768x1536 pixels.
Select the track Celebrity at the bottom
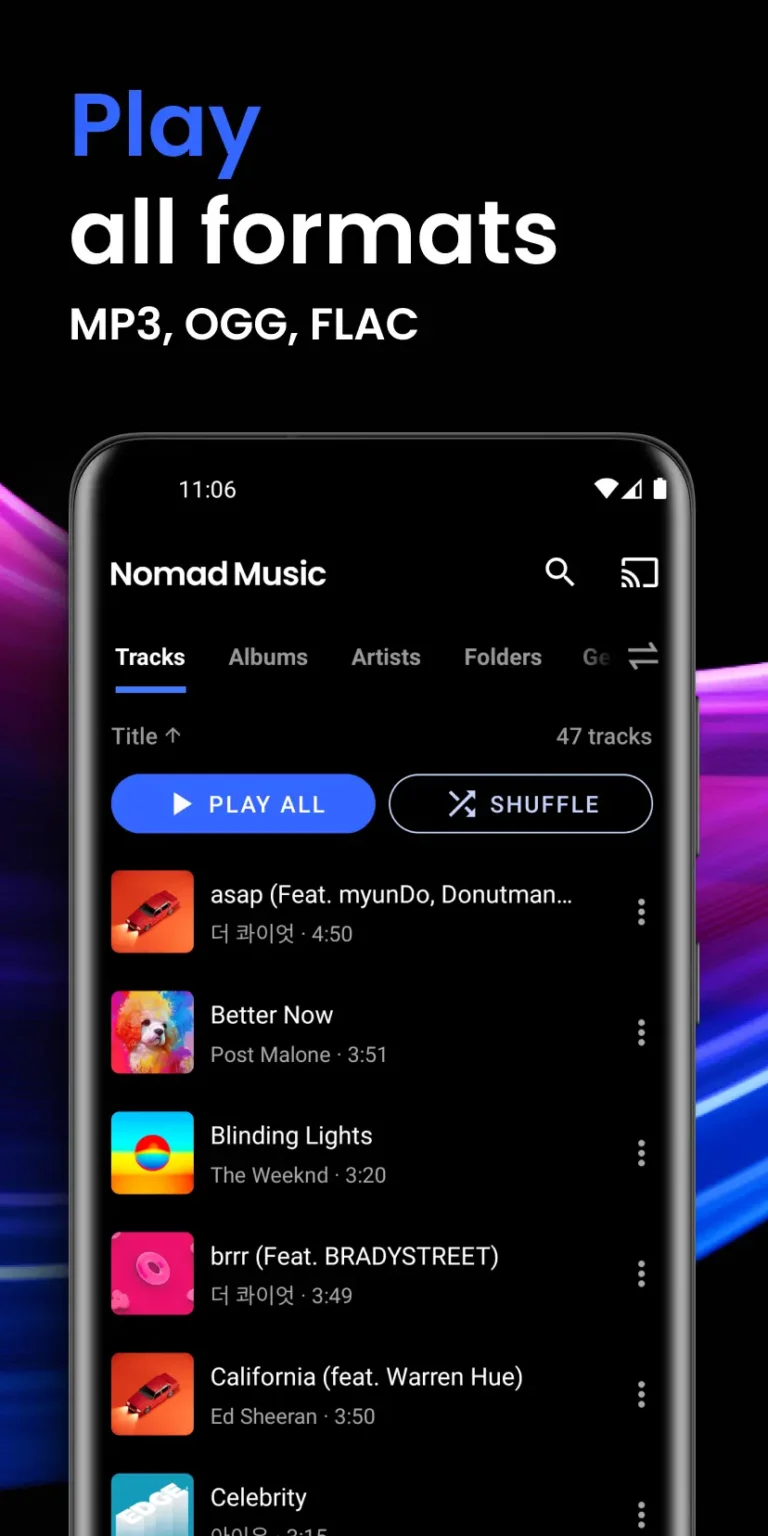(x=258, y=1497)
